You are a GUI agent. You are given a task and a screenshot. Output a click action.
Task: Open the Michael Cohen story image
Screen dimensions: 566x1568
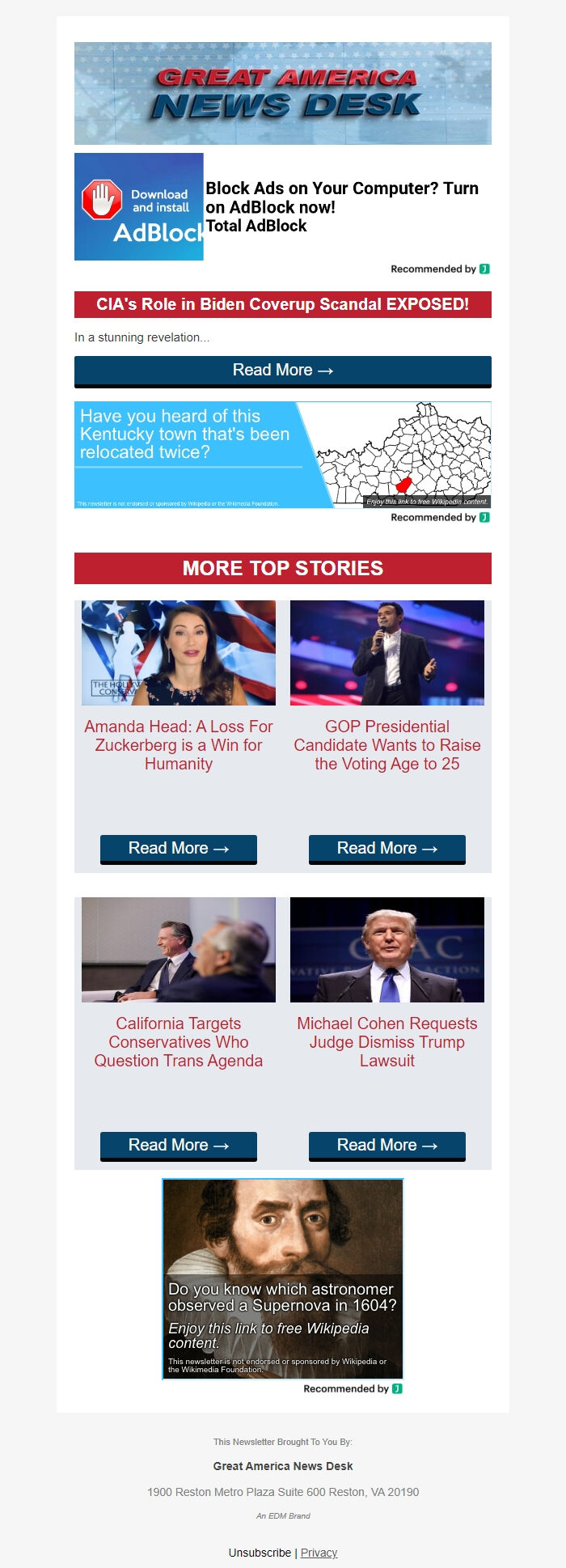point(387,950)
